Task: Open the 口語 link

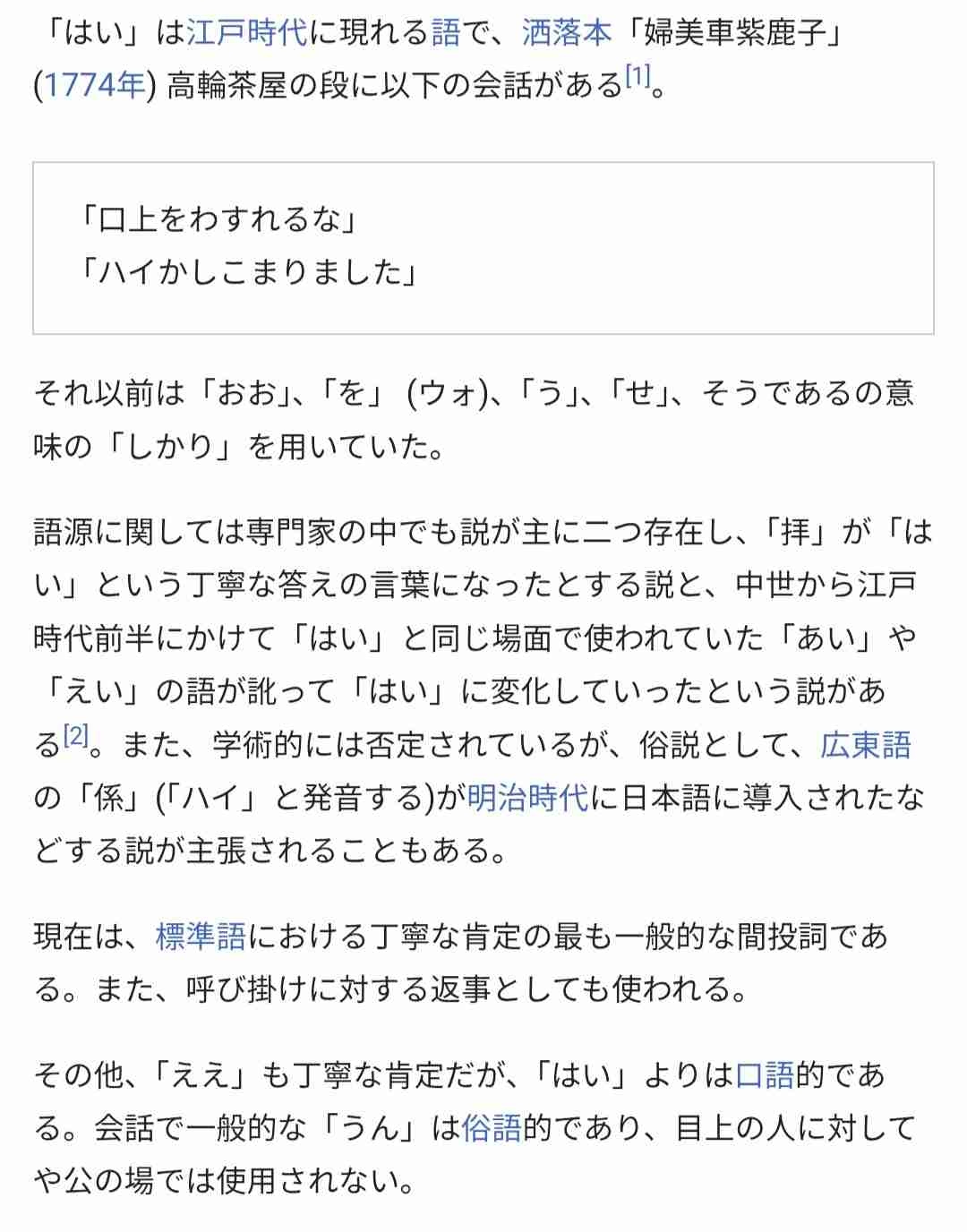Action: coord(764,1074)
